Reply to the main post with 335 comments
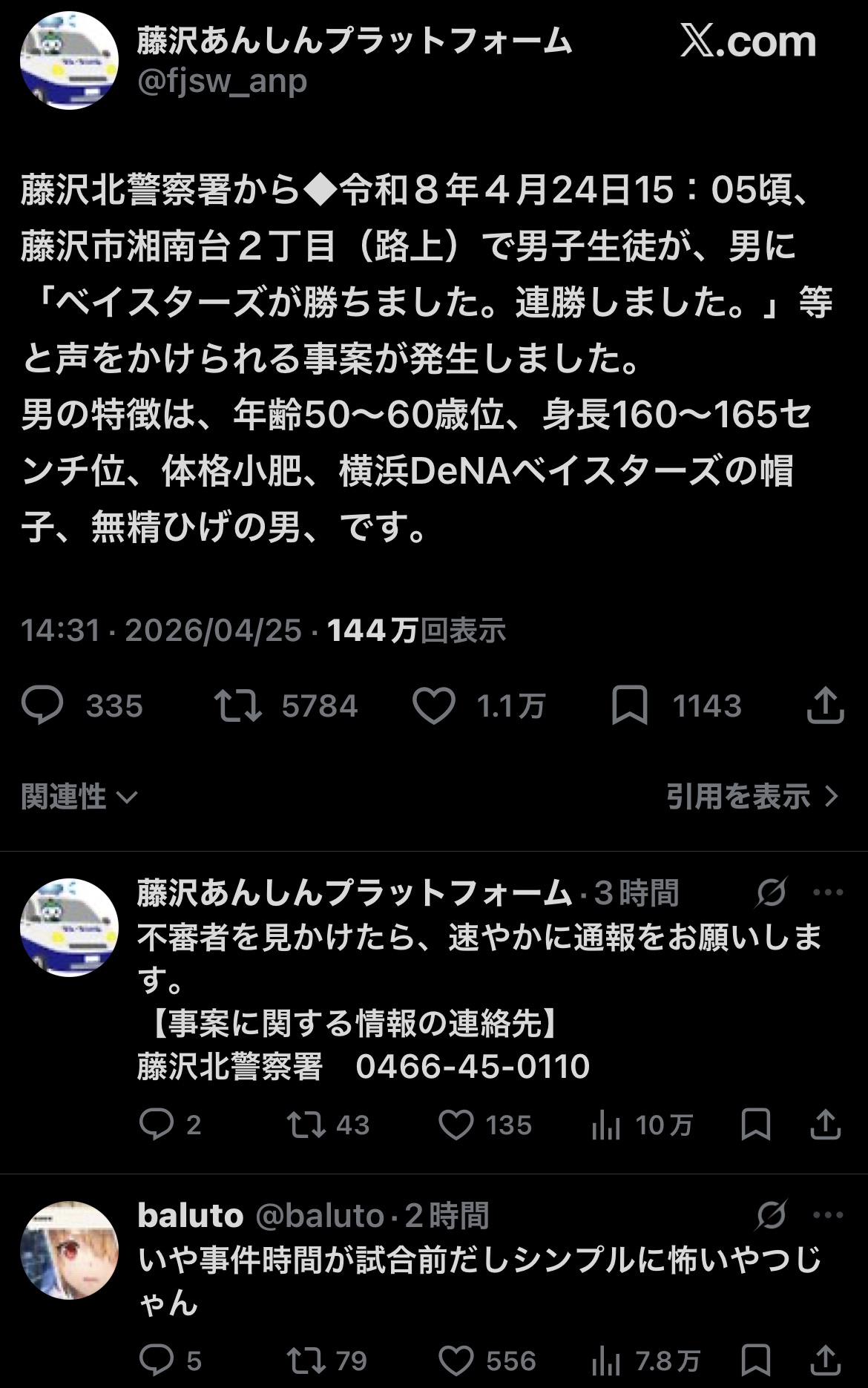Viewport: 868px width, 1388px height. [43, 705]
